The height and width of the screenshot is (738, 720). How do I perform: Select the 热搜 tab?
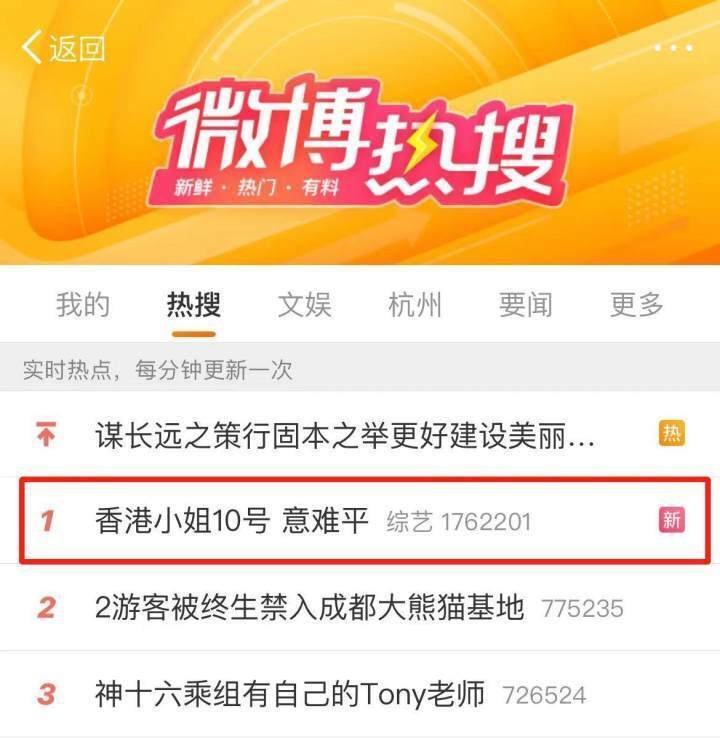[x=193, y=305]
